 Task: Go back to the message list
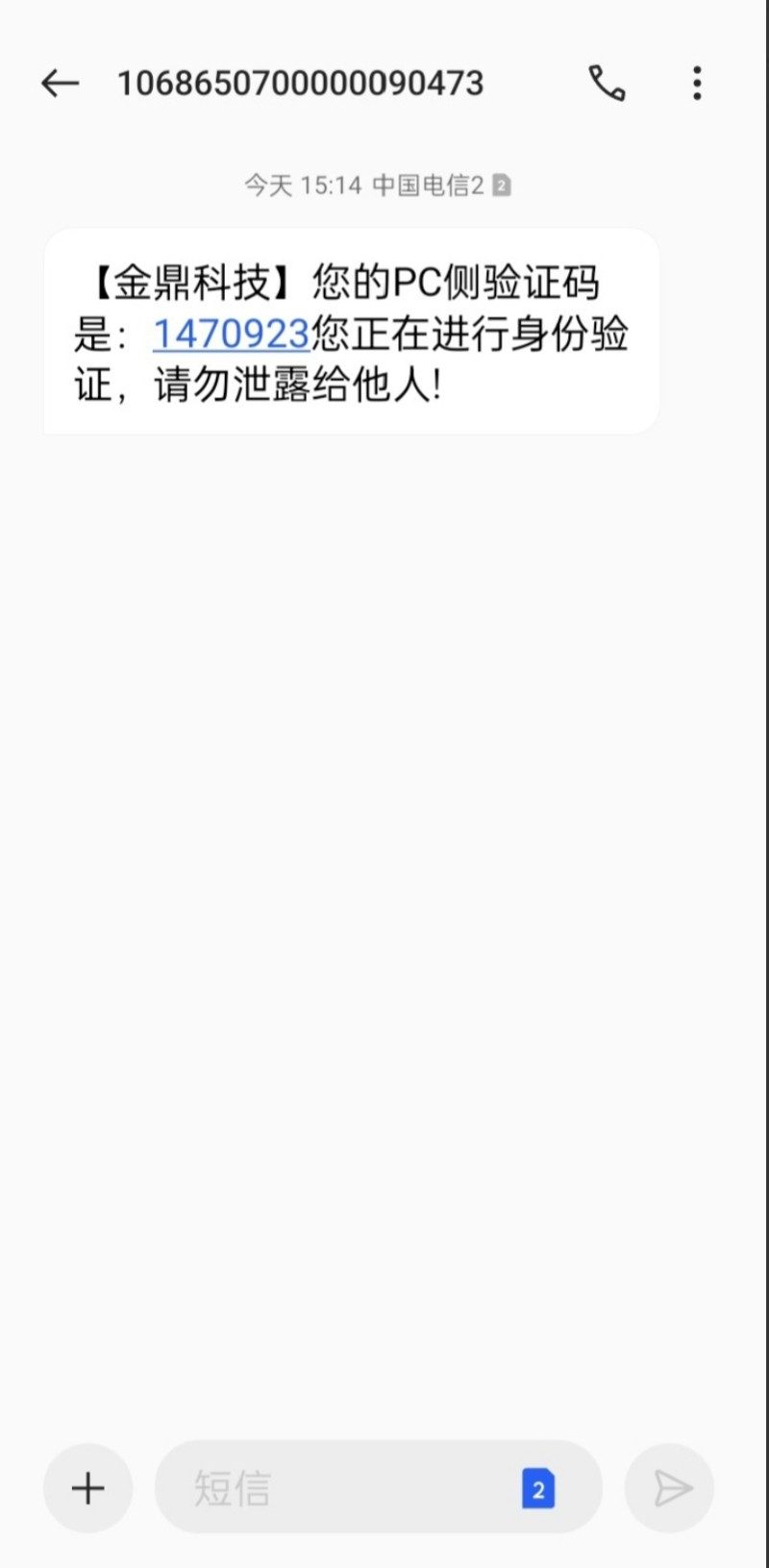pos(60,84)
